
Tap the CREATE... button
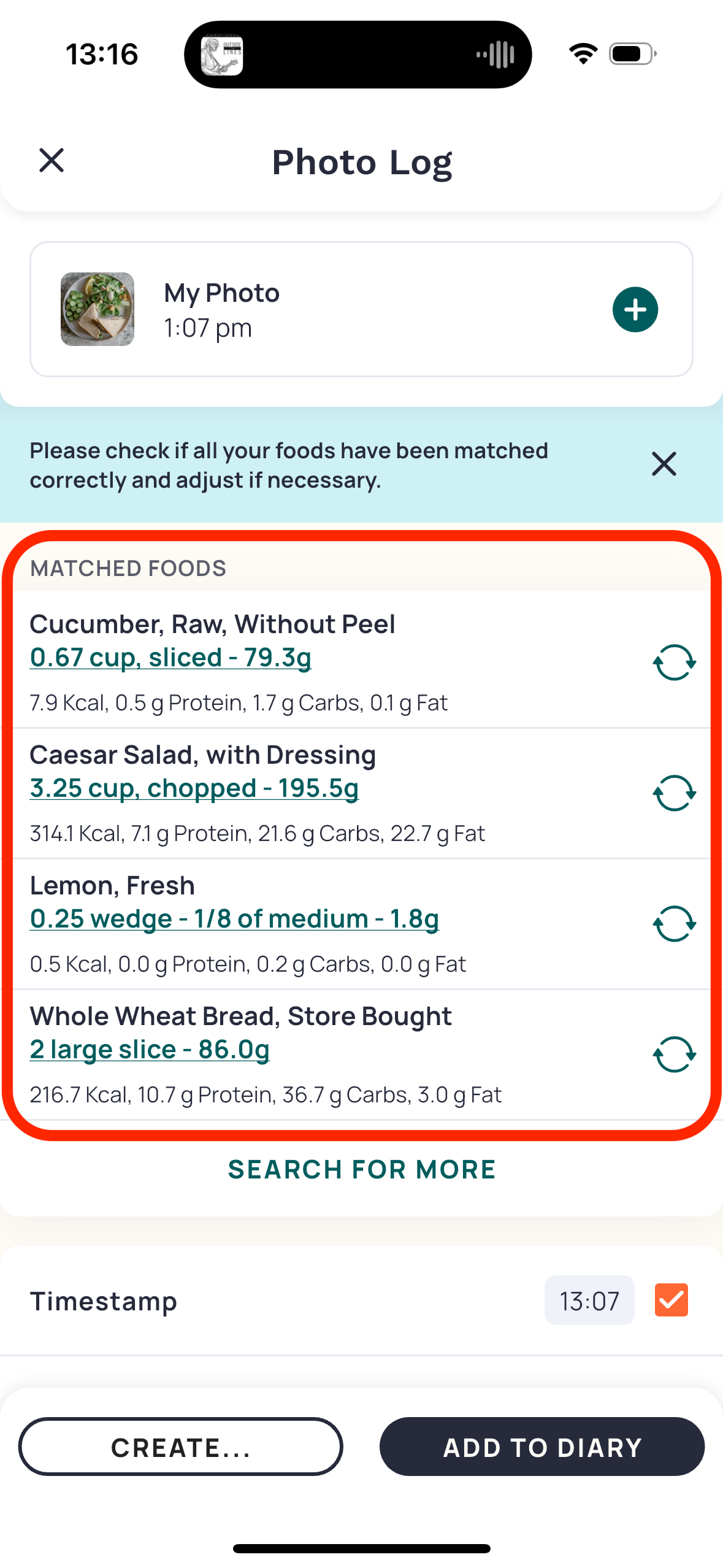pos(180,1447)
